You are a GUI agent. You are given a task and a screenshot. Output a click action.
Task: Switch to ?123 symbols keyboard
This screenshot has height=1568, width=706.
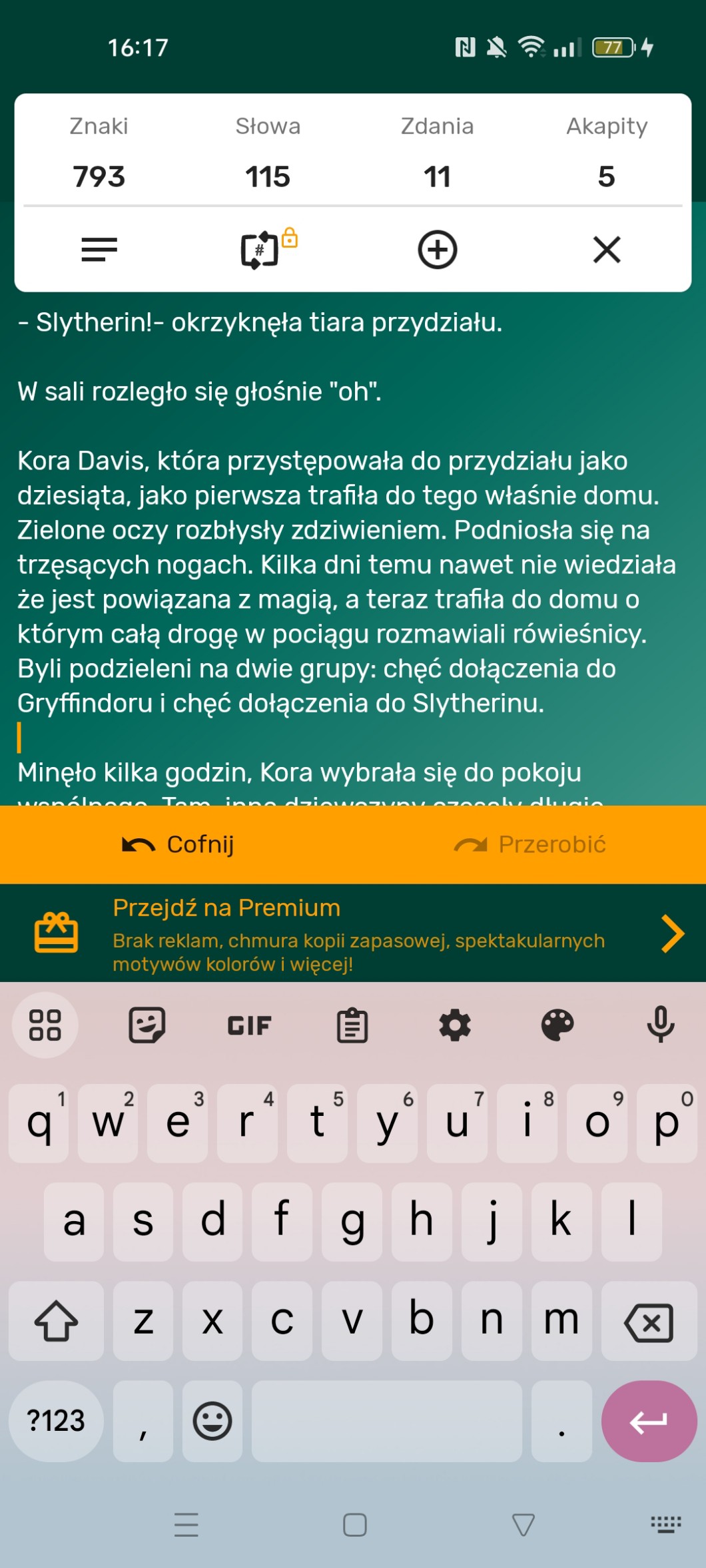click(56, 1421)
